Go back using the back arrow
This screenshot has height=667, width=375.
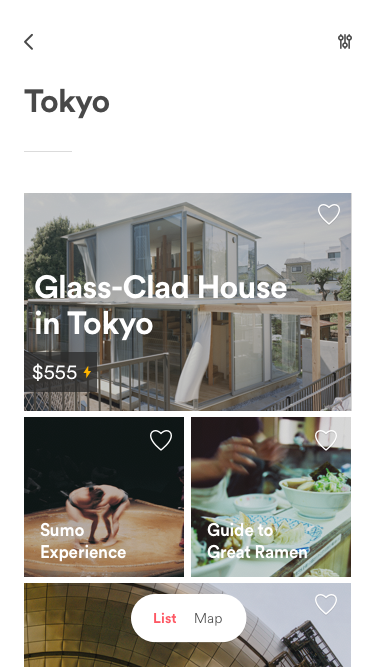(28, 42)
